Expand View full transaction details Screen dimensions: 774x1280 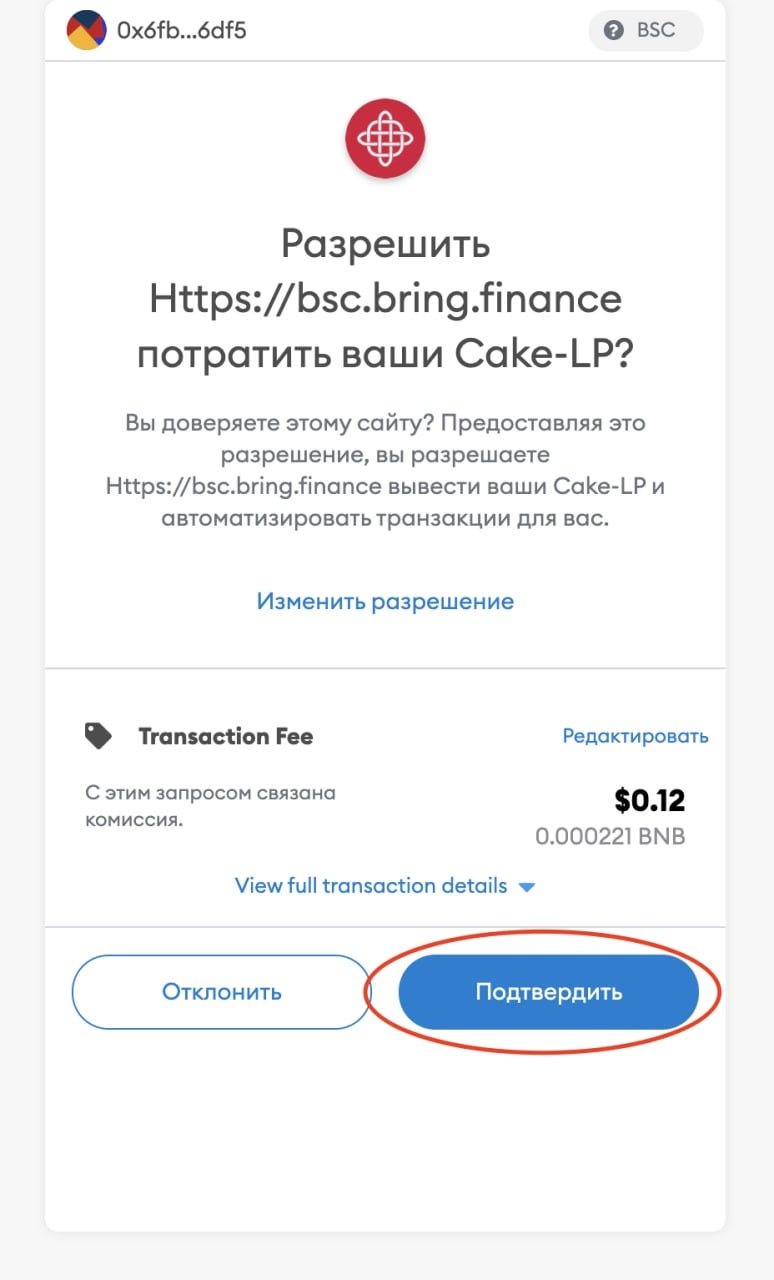click(385, 886)
